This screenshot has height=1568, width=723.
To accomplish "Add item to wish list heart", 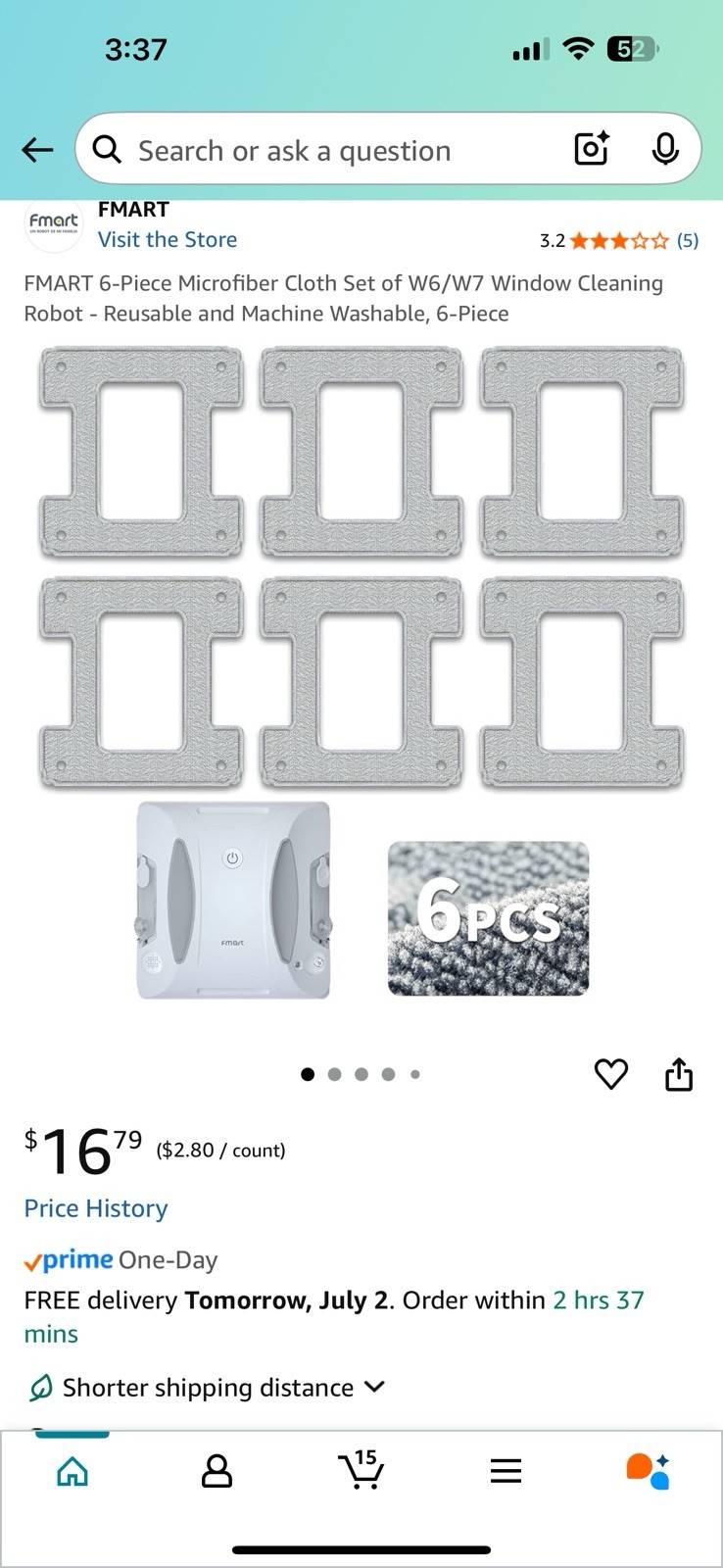I will pos(611,1074).
